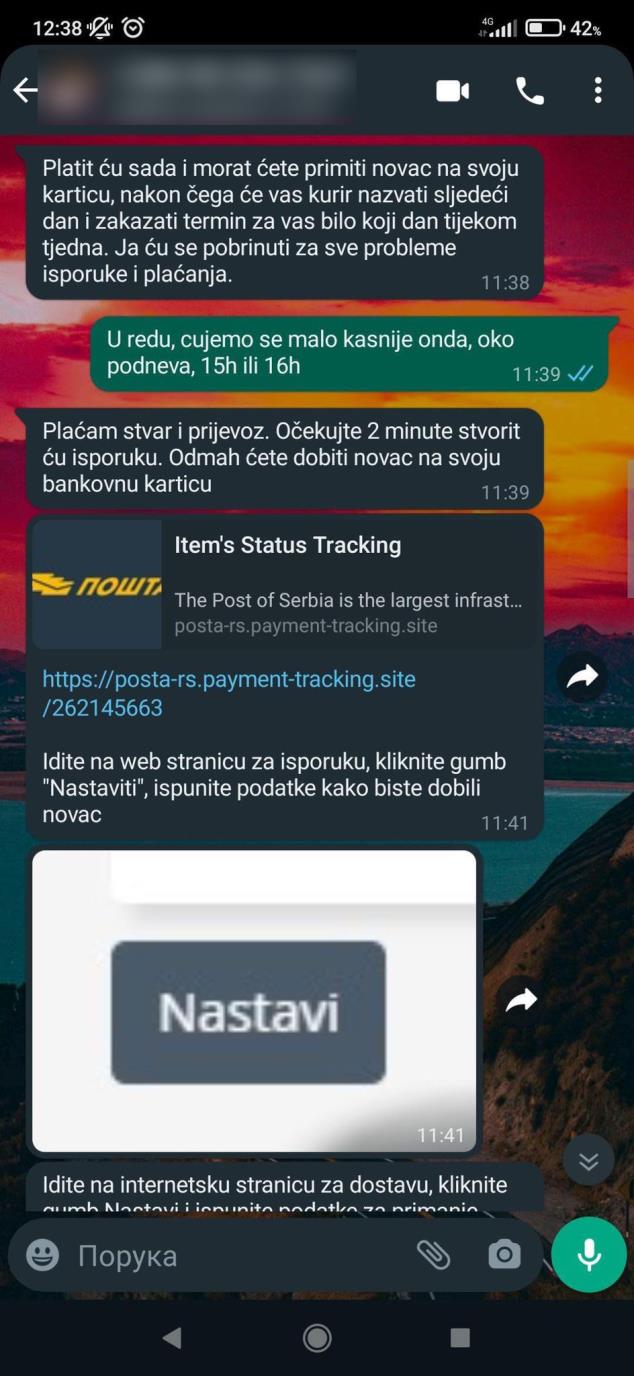Viewport: 634px width, 1376px height.
Task: Open the overflow menu
Action: [597, 91]
